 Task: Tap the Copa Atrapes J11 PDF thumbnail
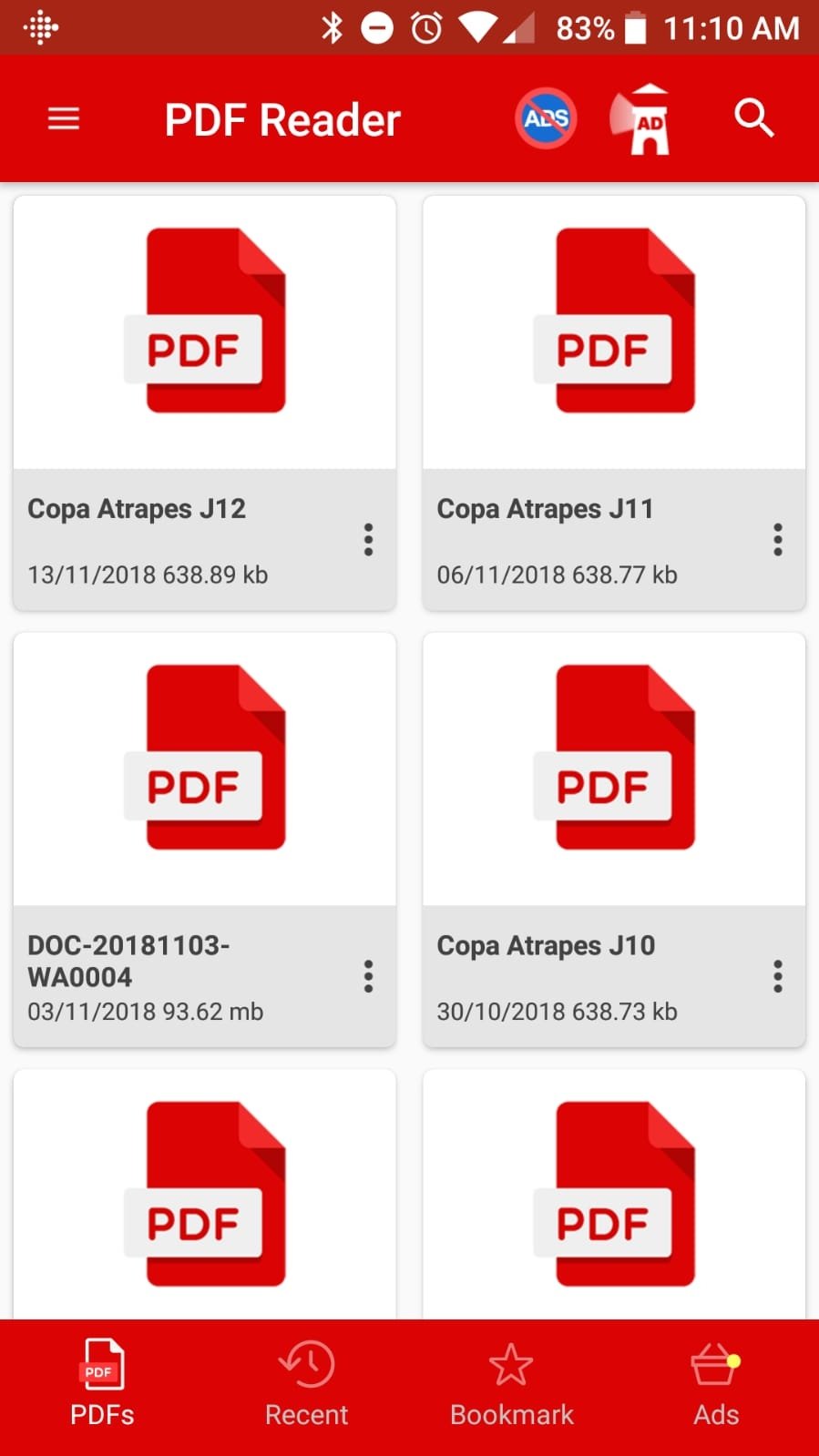[614, 332]
